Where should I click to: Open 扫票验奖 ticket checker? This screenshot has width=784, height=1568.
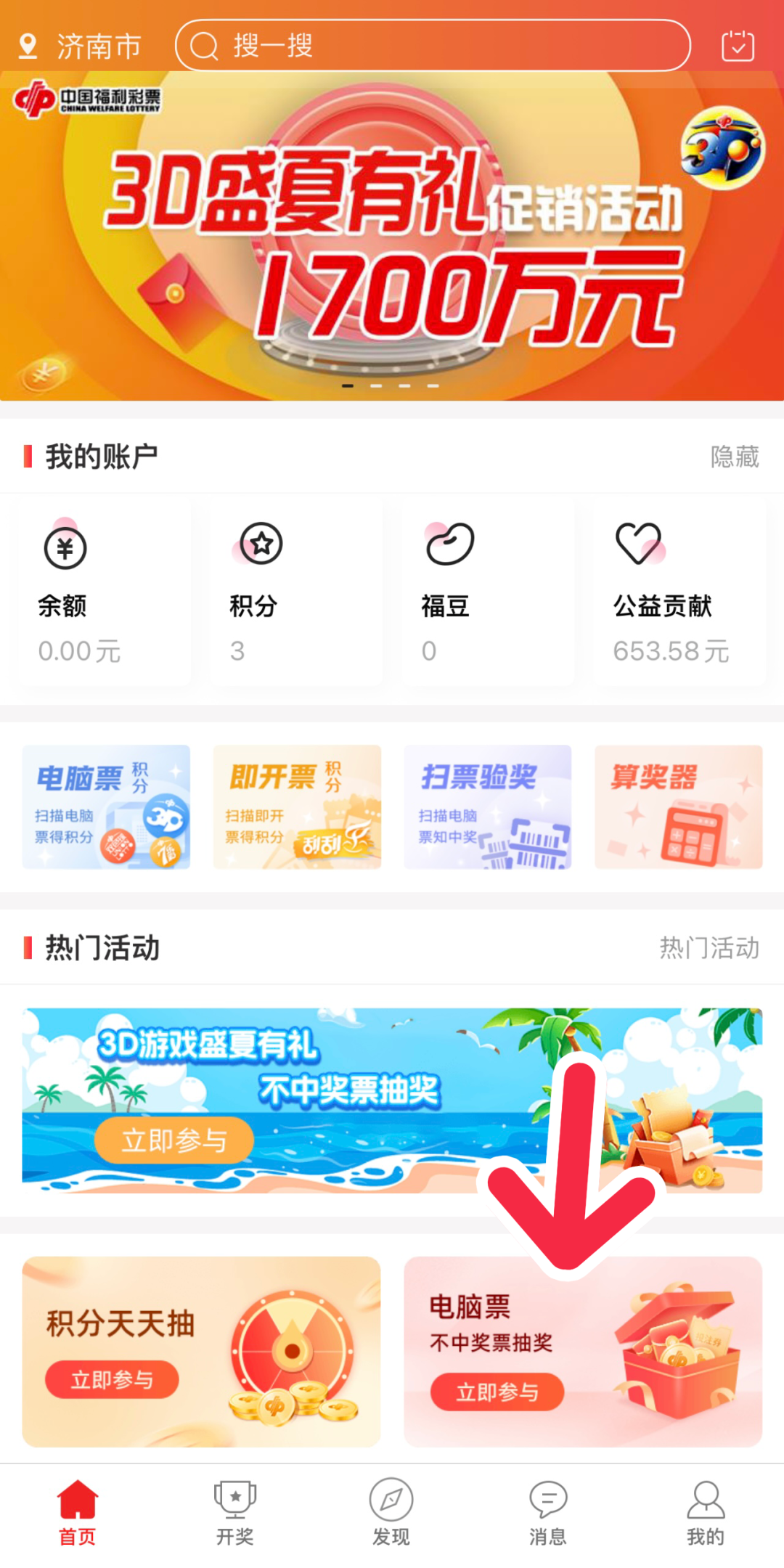tap(487, 807)
